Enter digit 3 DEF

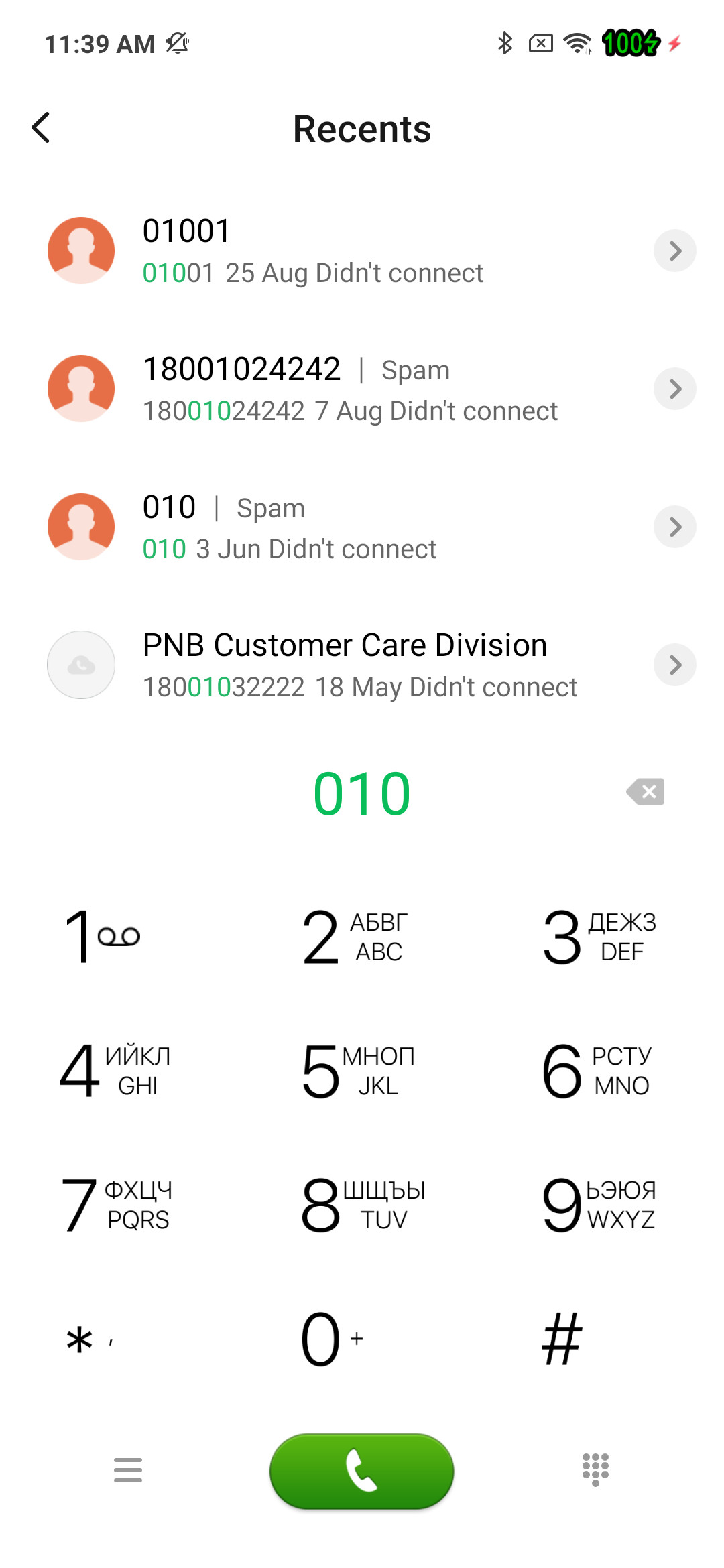[x=599, y=936]
